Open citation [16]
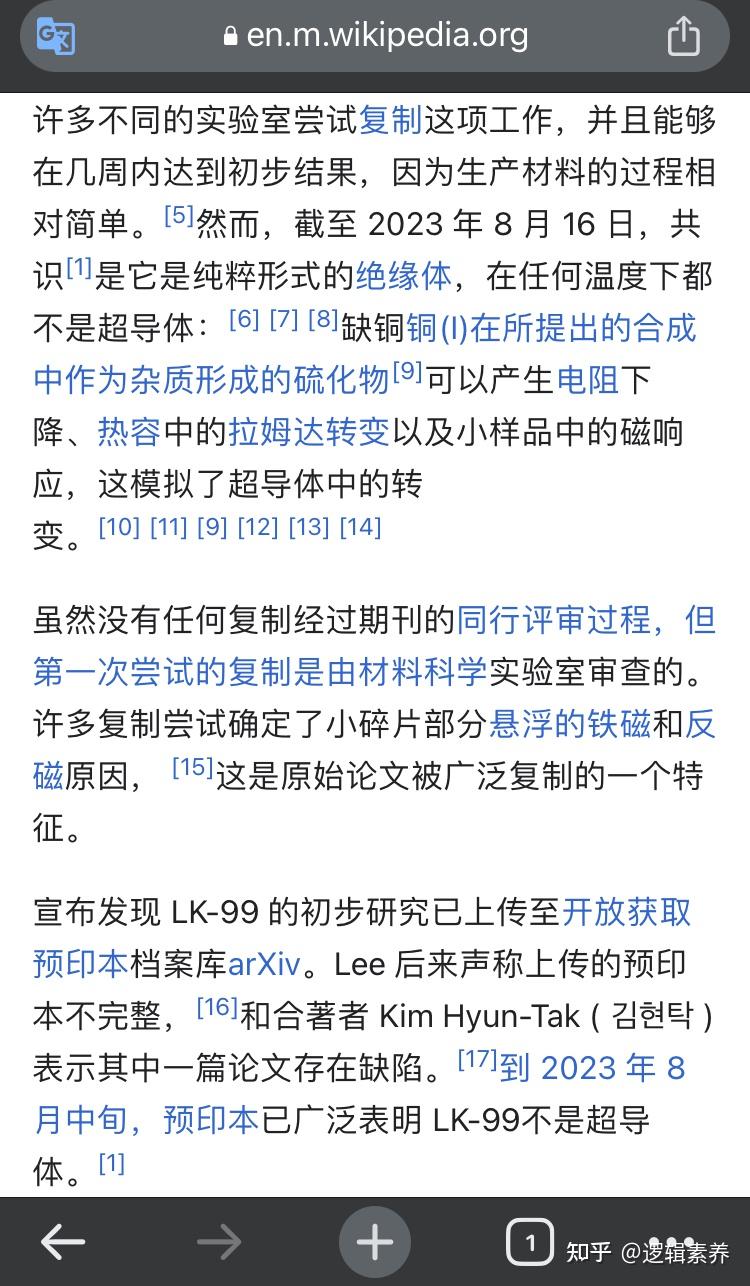Viewport: 750px width, 1286px height. [217, 1007]
